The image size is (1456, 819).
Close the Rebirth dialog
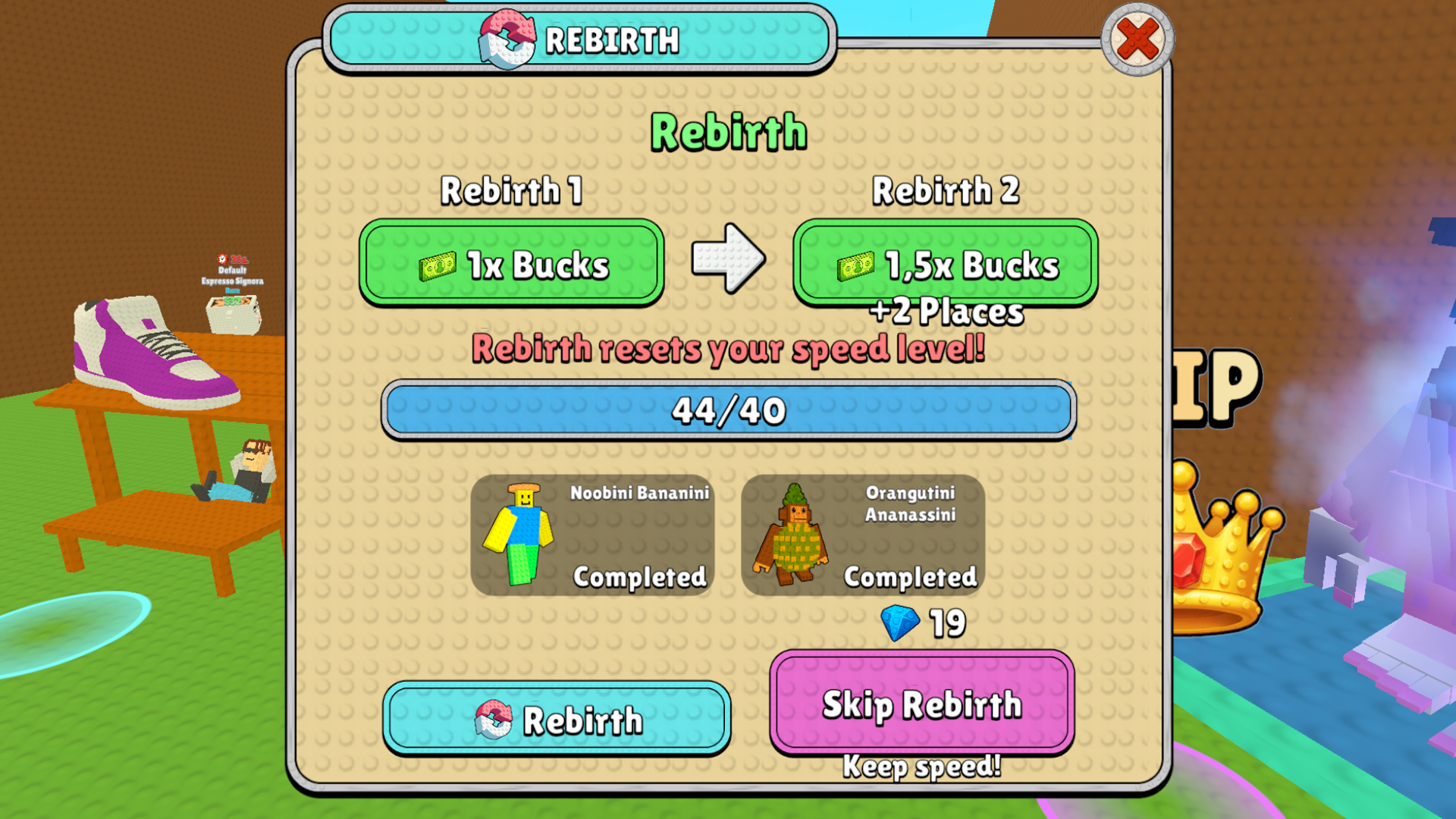click(x=1137, y=39)
